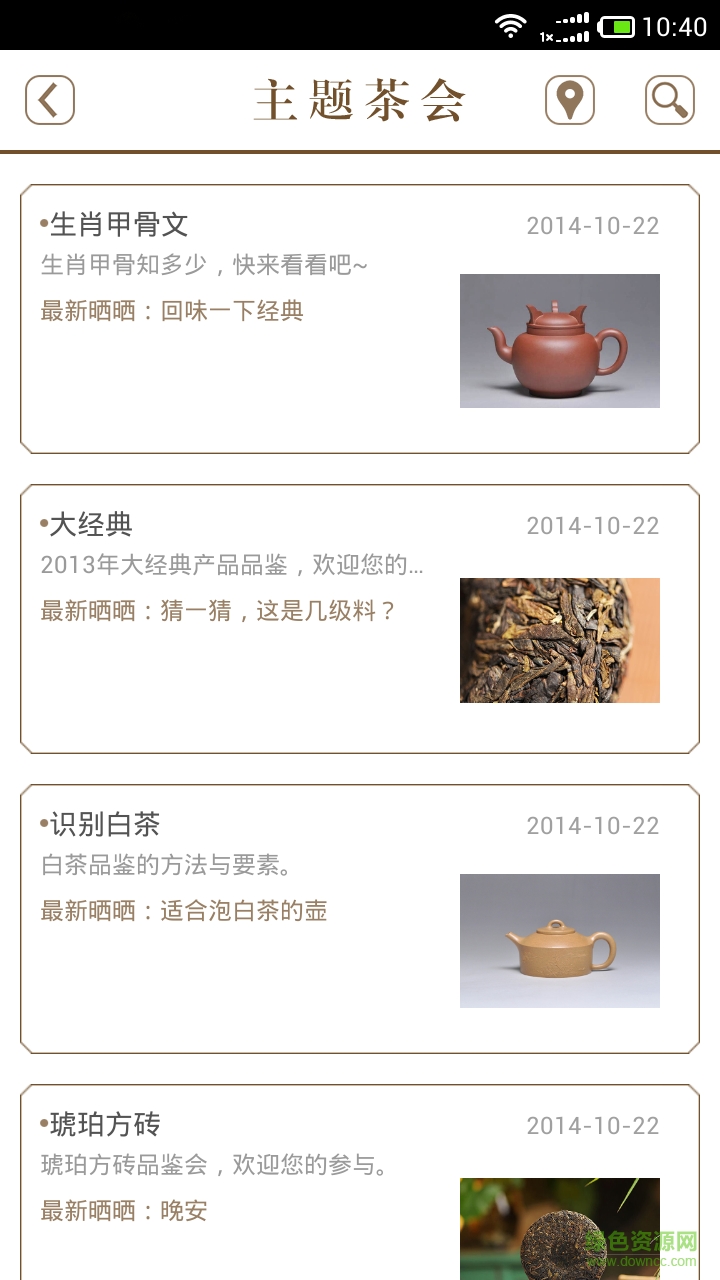The width and height of the screenshot is (720, 1280).
Task: Open the 识别白茶 tea event card
Action: click(x=360, y=915)
